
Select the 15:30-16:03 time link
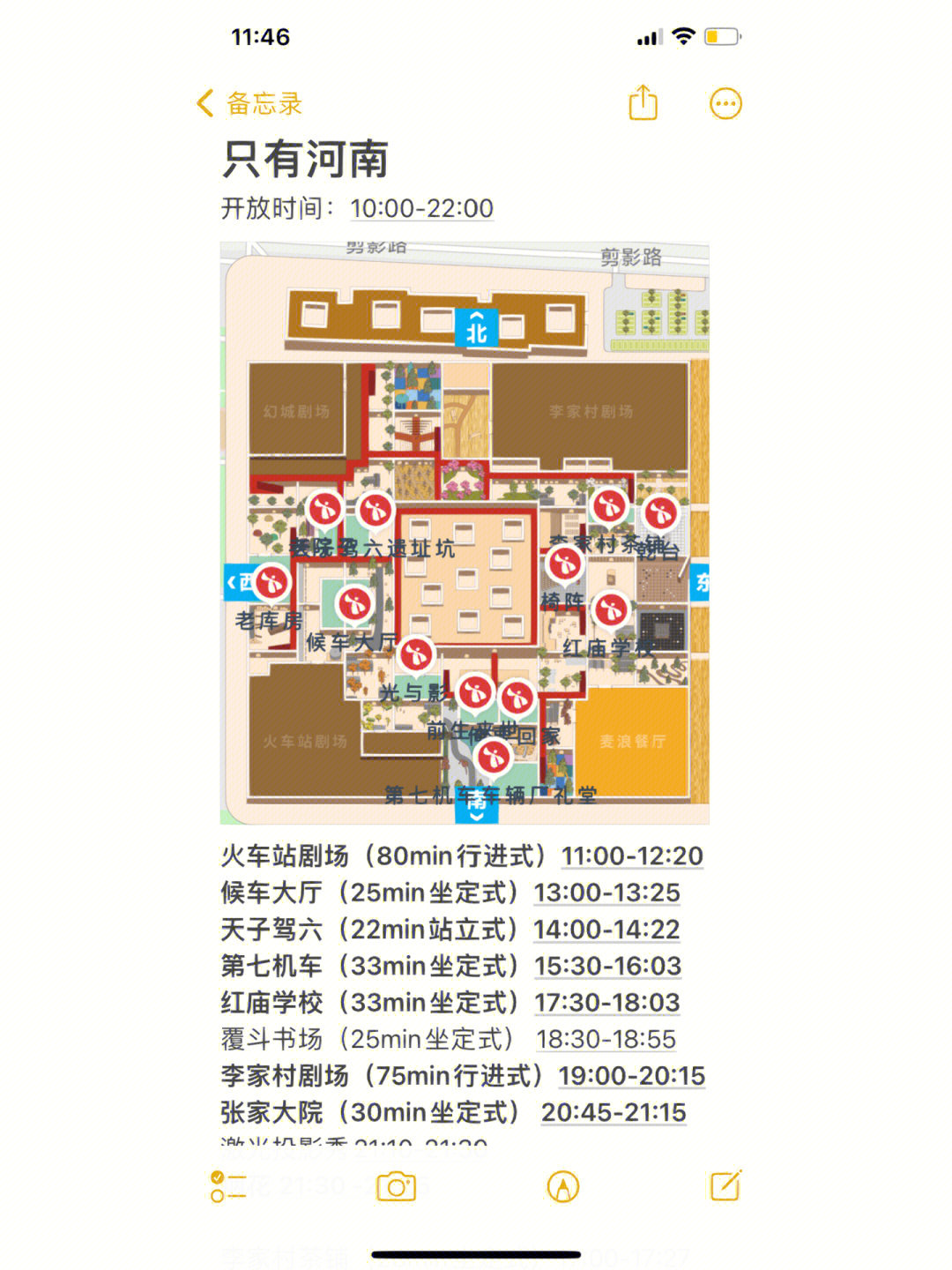[x=607, y=966]
